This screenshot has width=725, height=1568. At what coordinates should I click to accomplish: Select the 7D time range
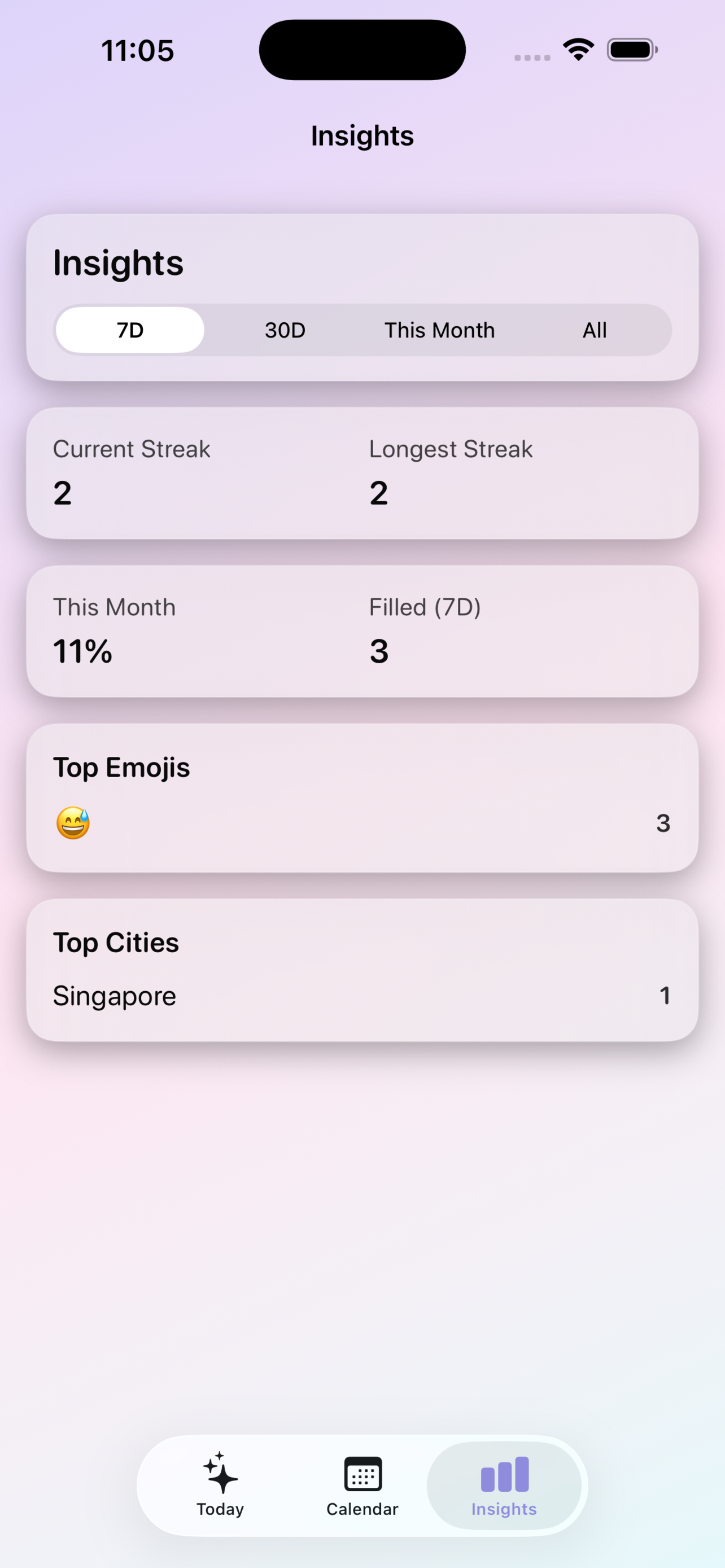(130, 329)
